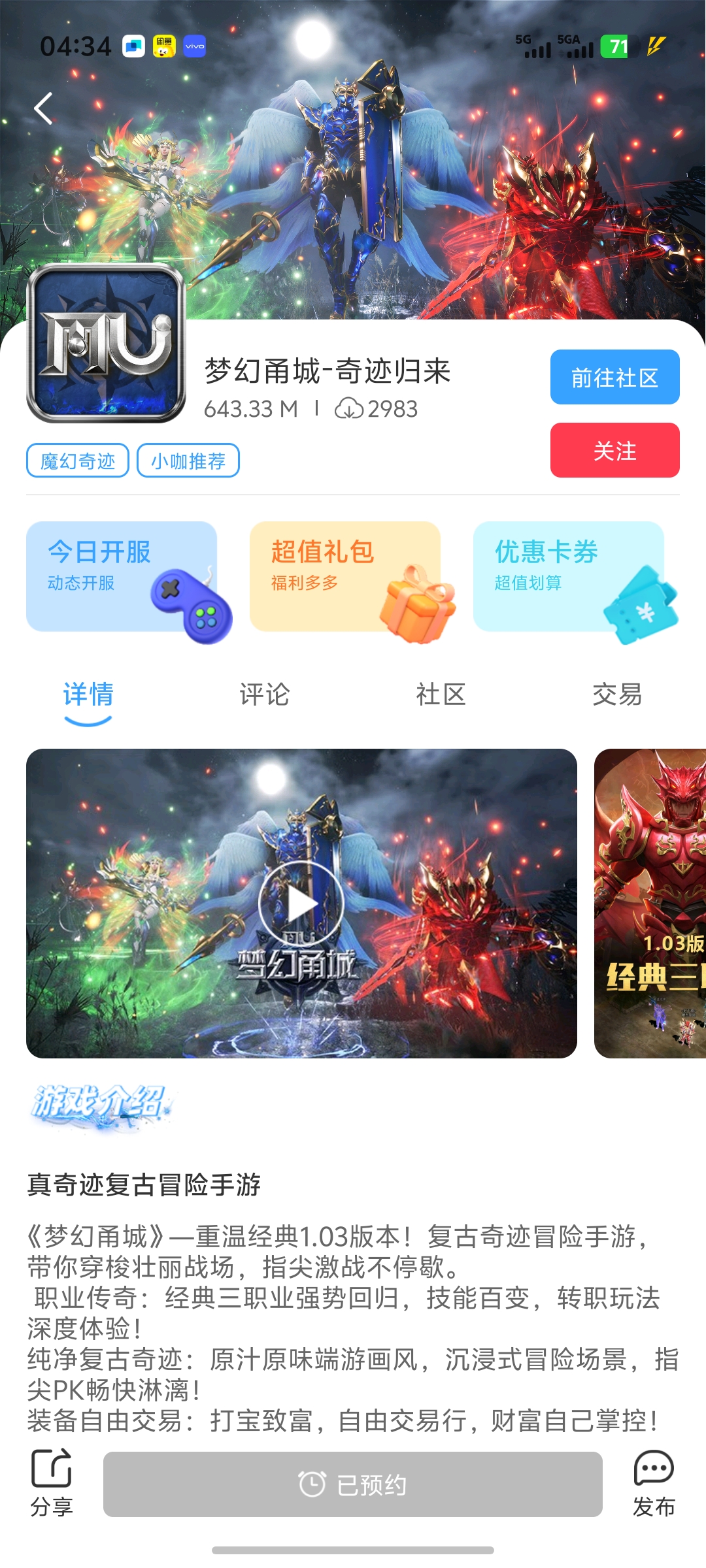
Task: Open the 今日开服 card
Action: coord(122,576)
